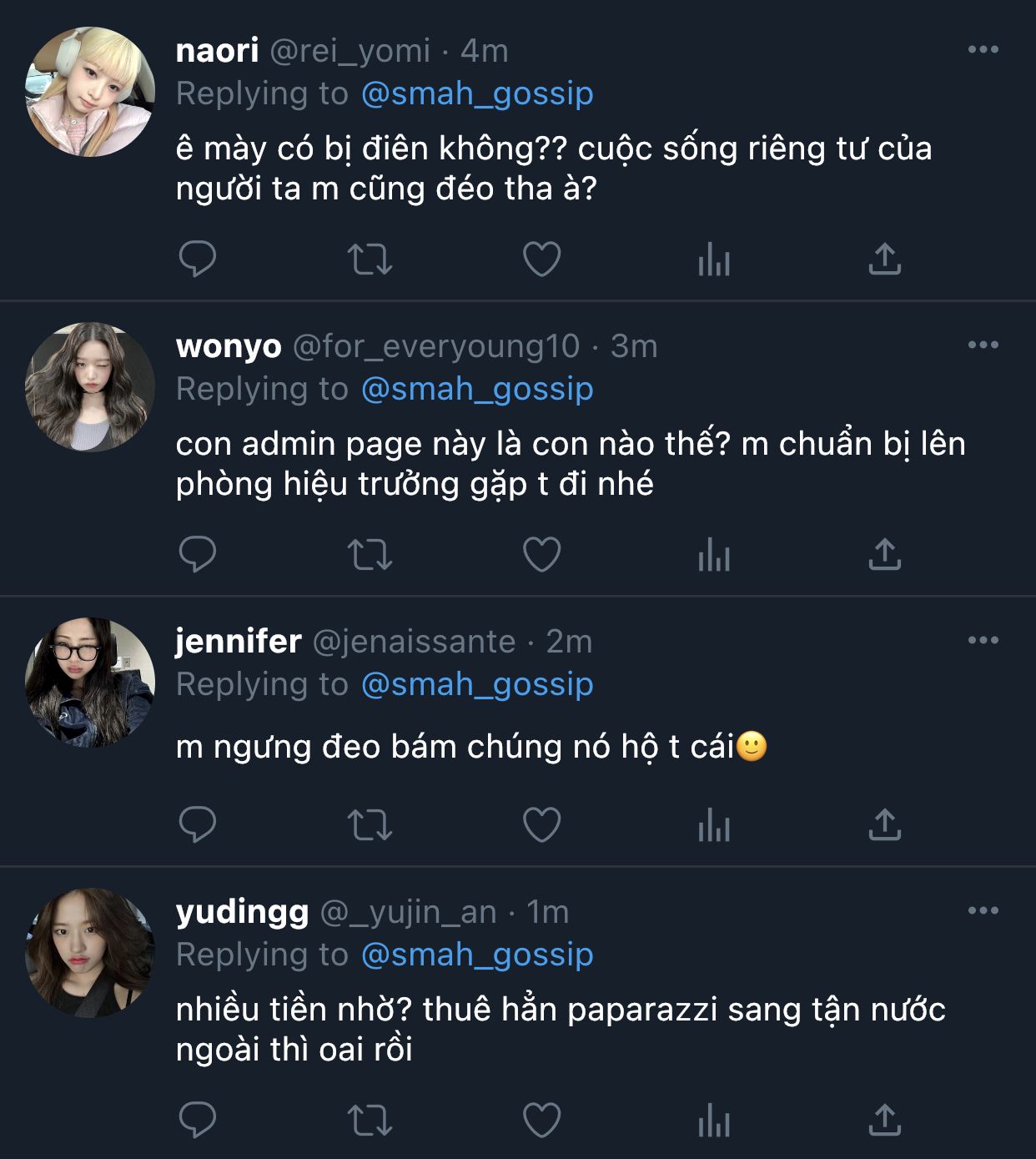Like wonyo's reply
1036x1159 pixels.
pos(541,554)
